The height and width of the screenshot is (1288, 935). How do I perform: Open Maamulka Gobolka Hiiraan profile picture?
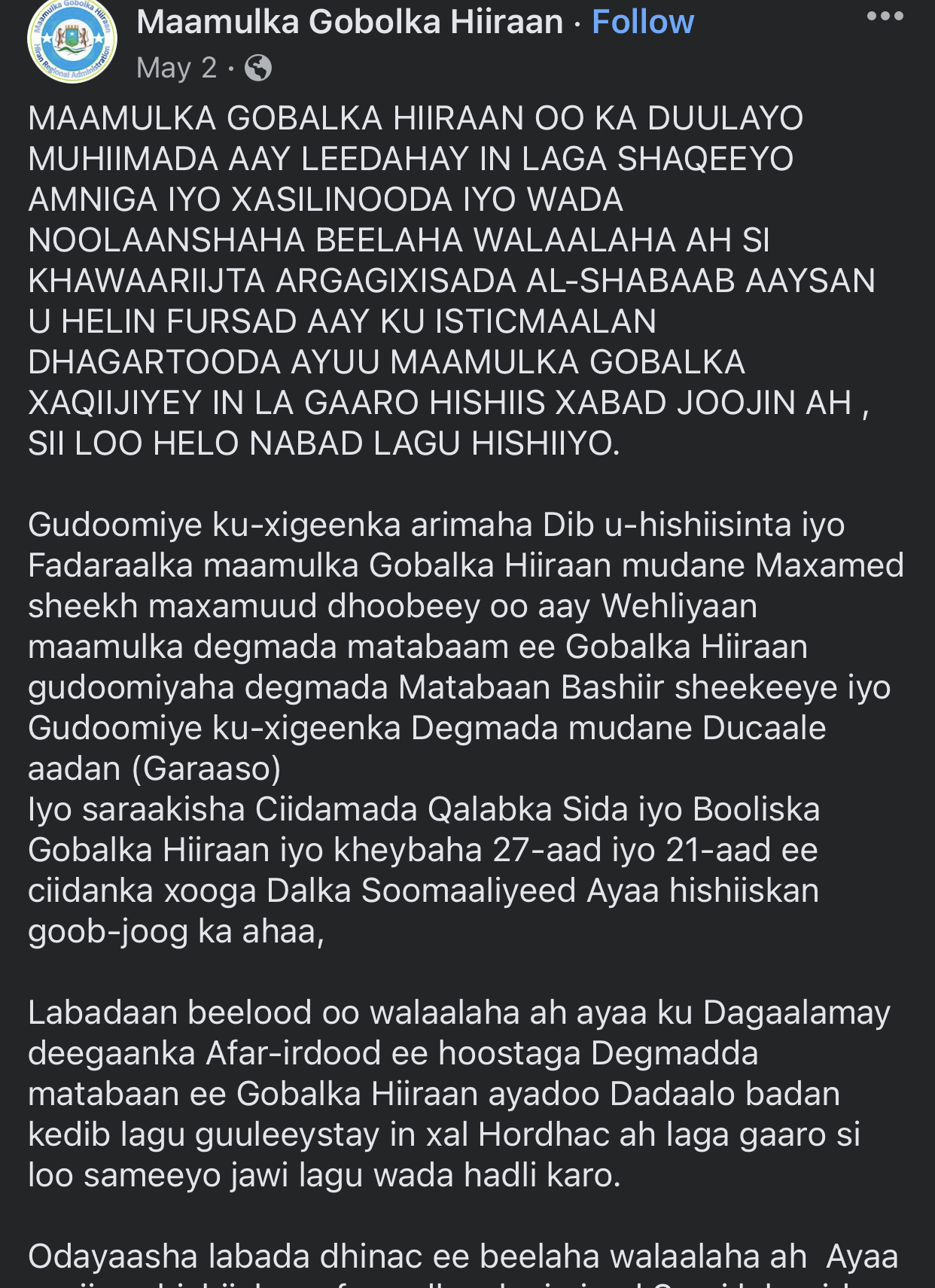click(72, 41)
